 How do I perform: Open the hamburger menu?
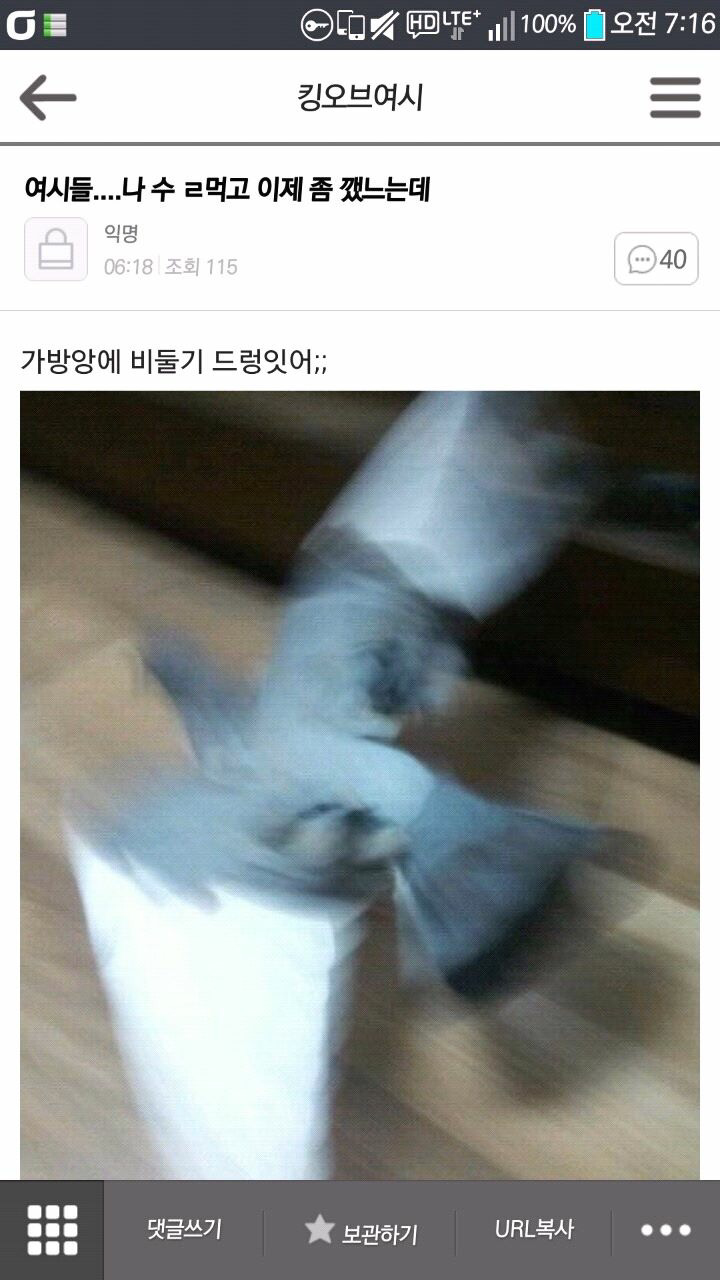[x=675, y=98]
